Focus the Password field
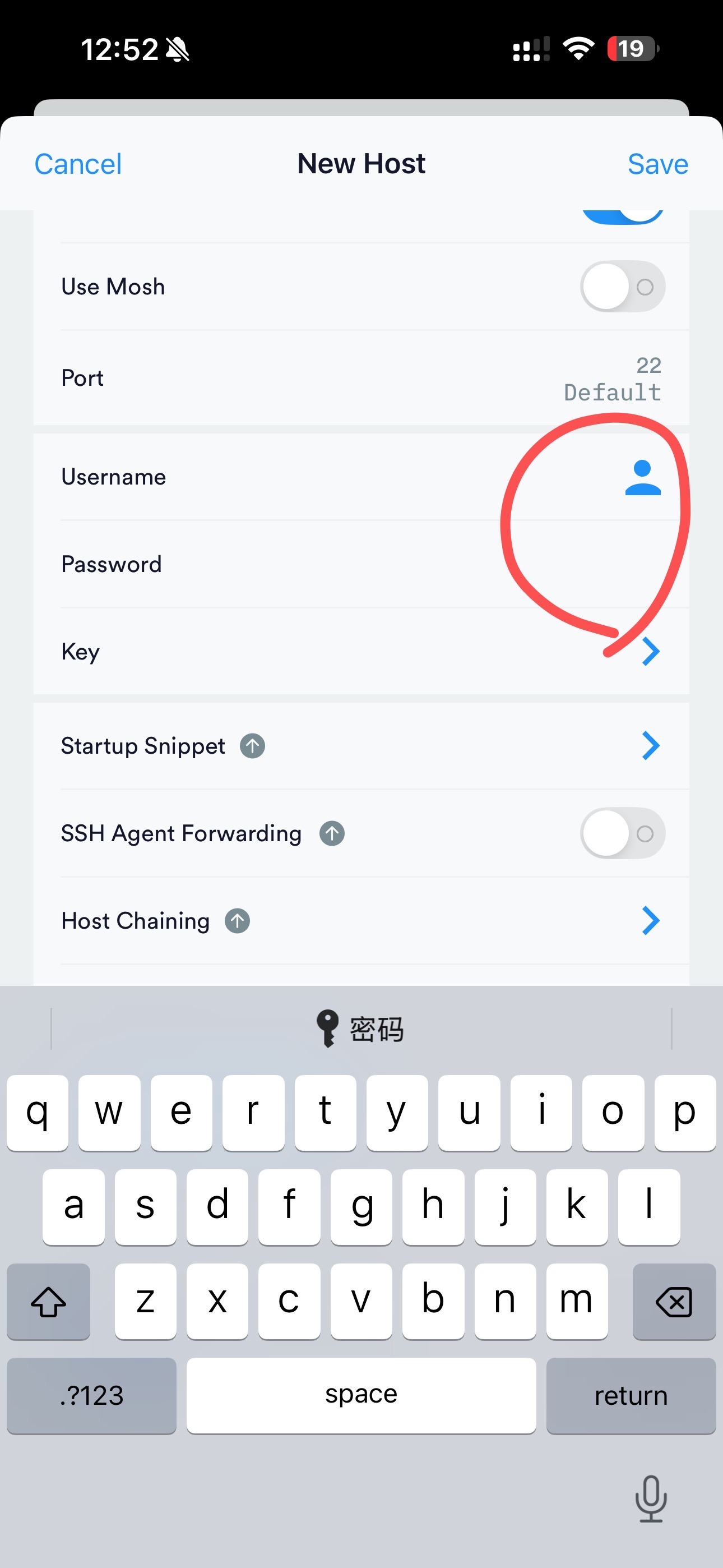Viewport: 723px width, 1568px height. (x=361, y=564)
